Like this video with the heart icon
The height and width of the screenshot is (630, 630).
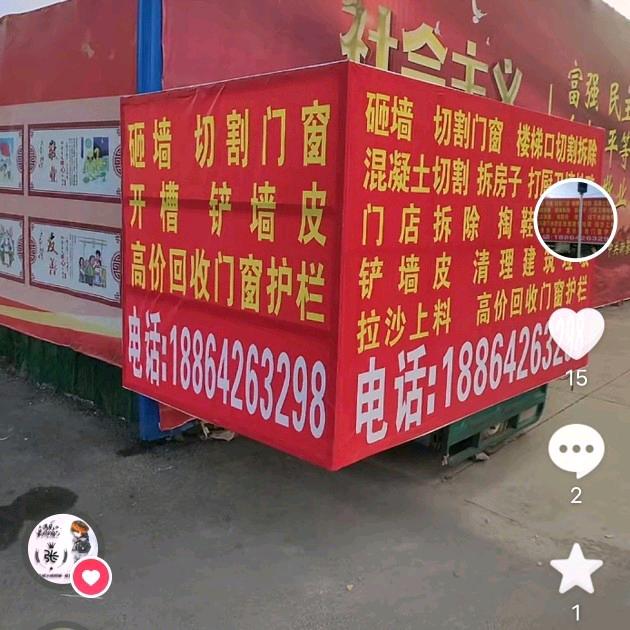(x=576, y=333)
